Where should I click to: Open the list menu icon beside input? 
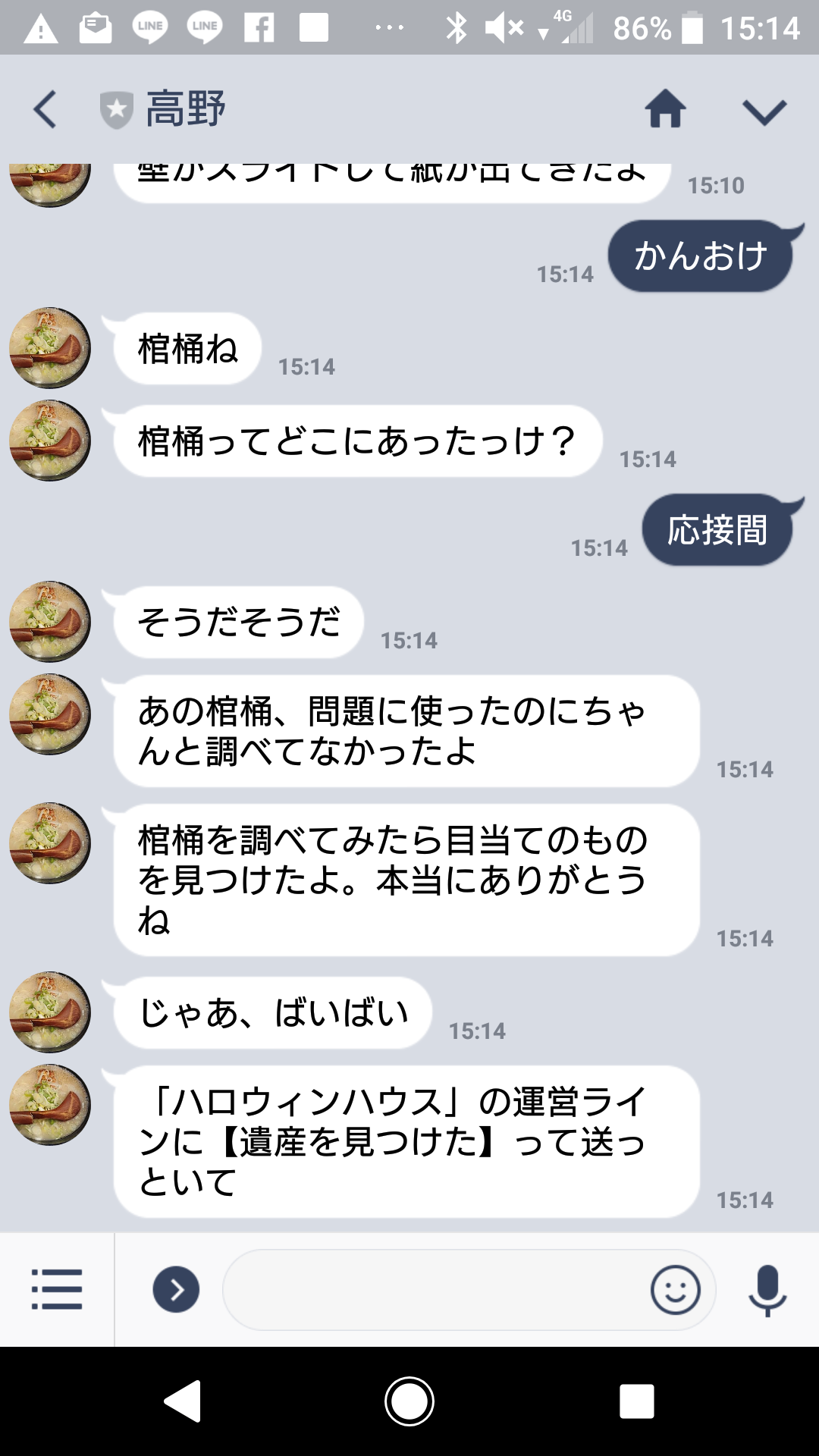[x=57, y=1289]
